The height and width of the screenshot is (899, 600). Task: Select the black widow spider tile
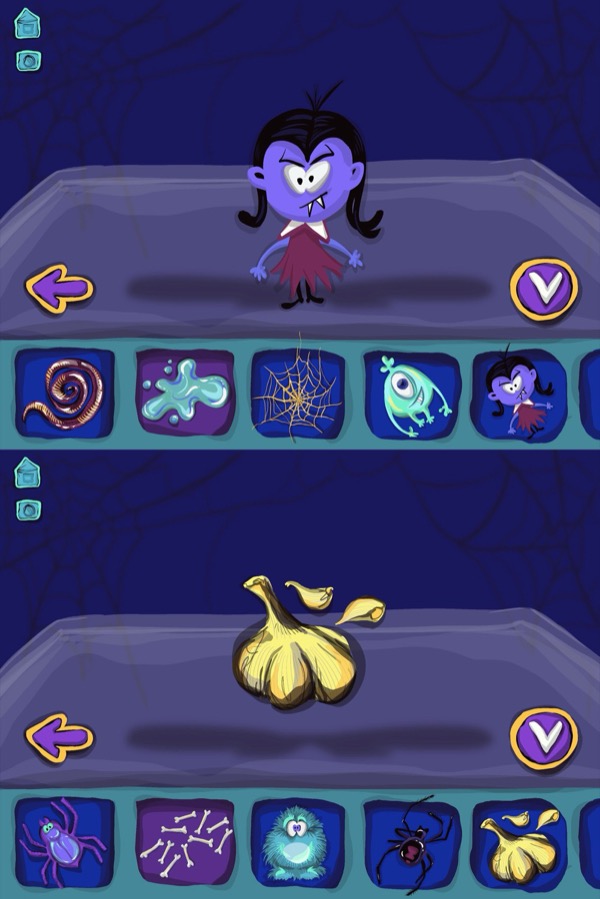tap(412, 845)
